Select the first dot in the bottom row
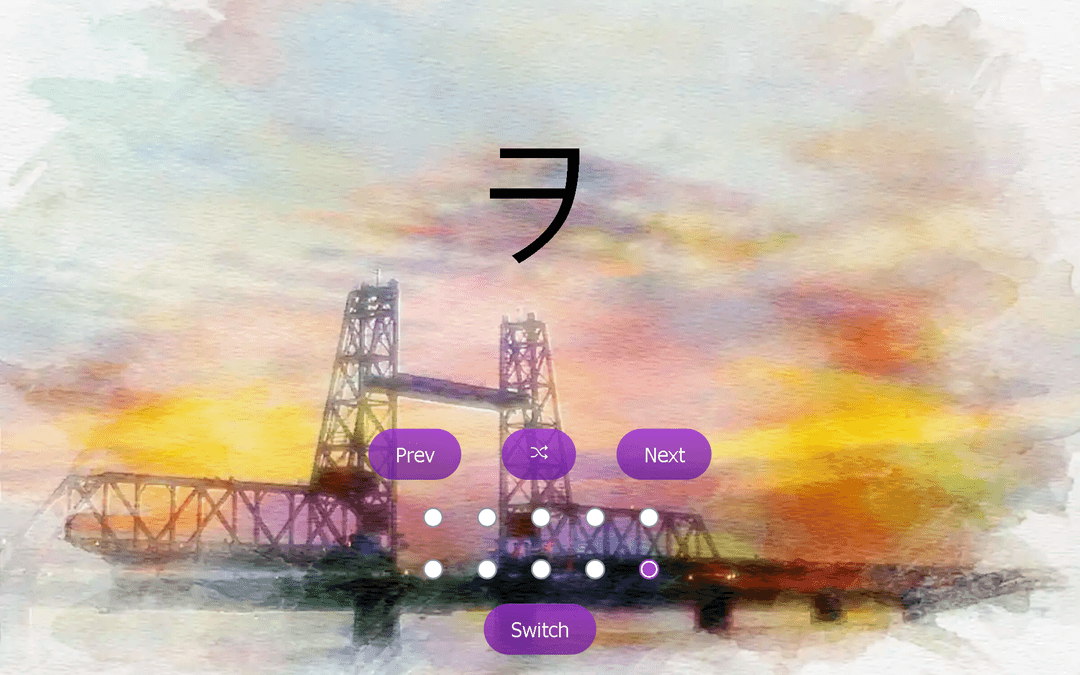 pyautogui.click(x=433, y=569)
